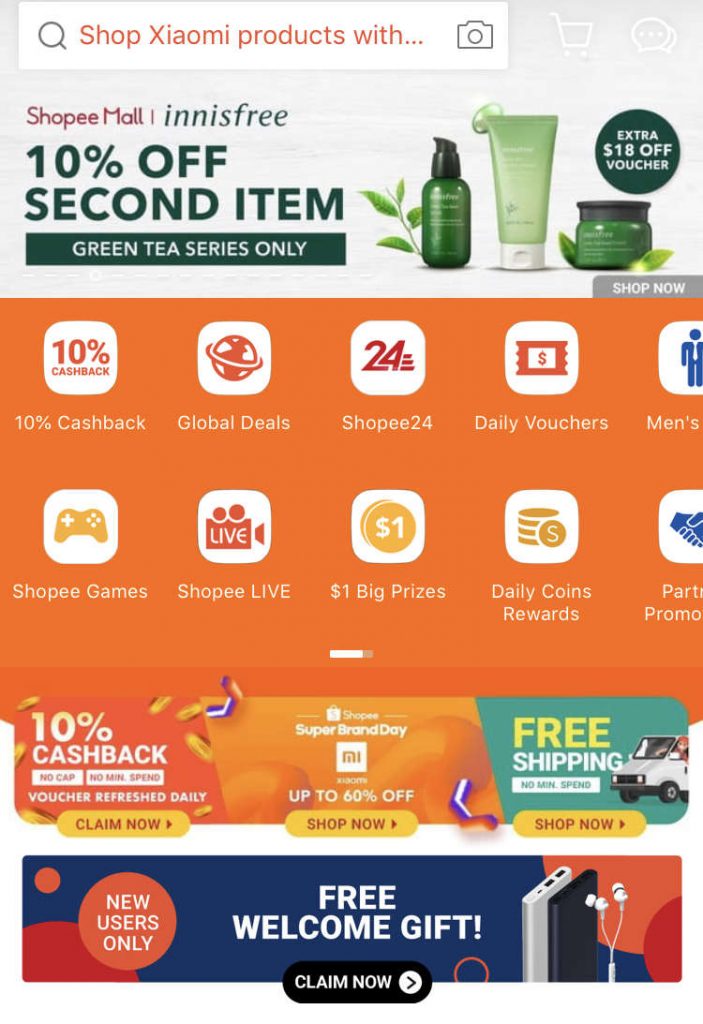Open Shopee24
This screenshot has height=1024, width=703.
pos(387,358)
